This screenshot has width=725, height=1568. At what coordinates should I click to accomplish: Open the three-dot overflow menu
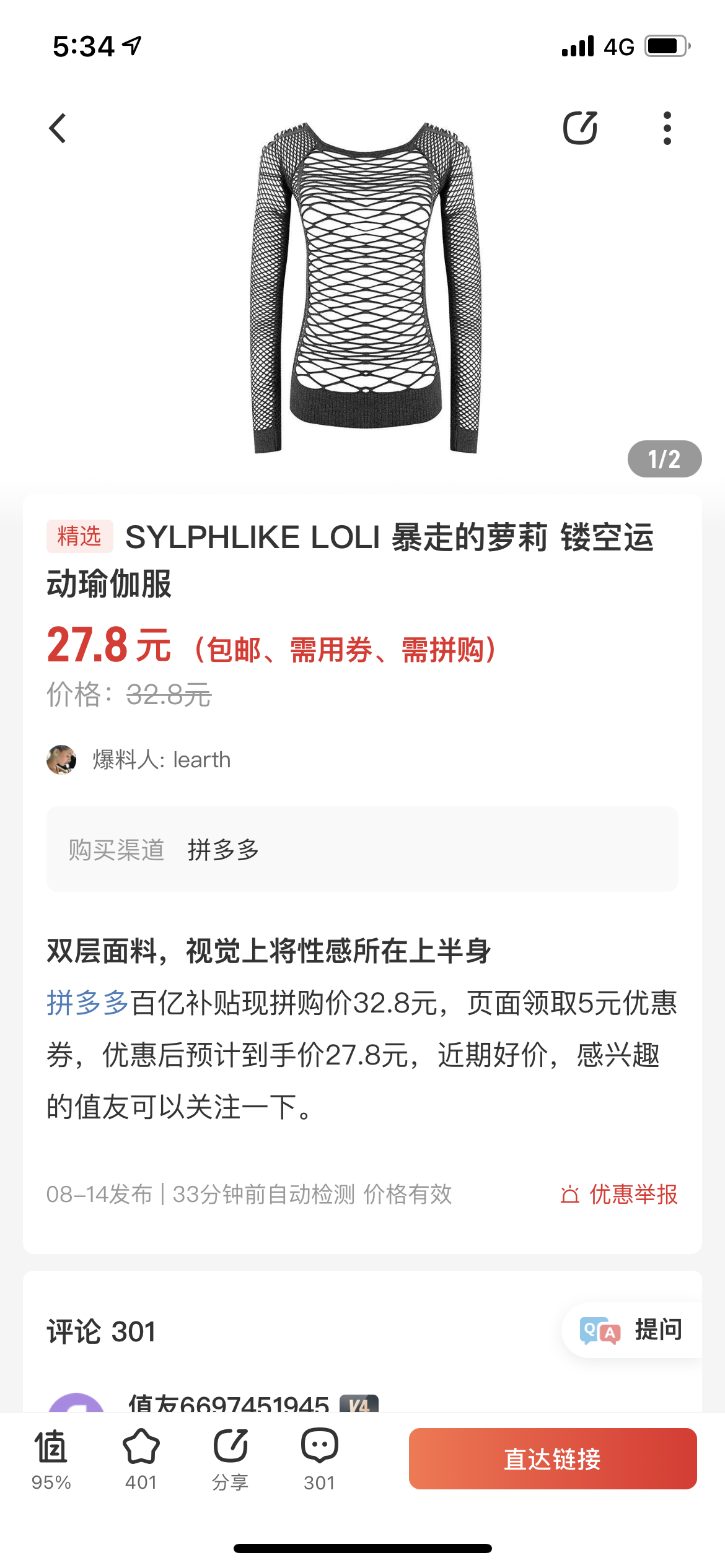(x=667, y=128)
